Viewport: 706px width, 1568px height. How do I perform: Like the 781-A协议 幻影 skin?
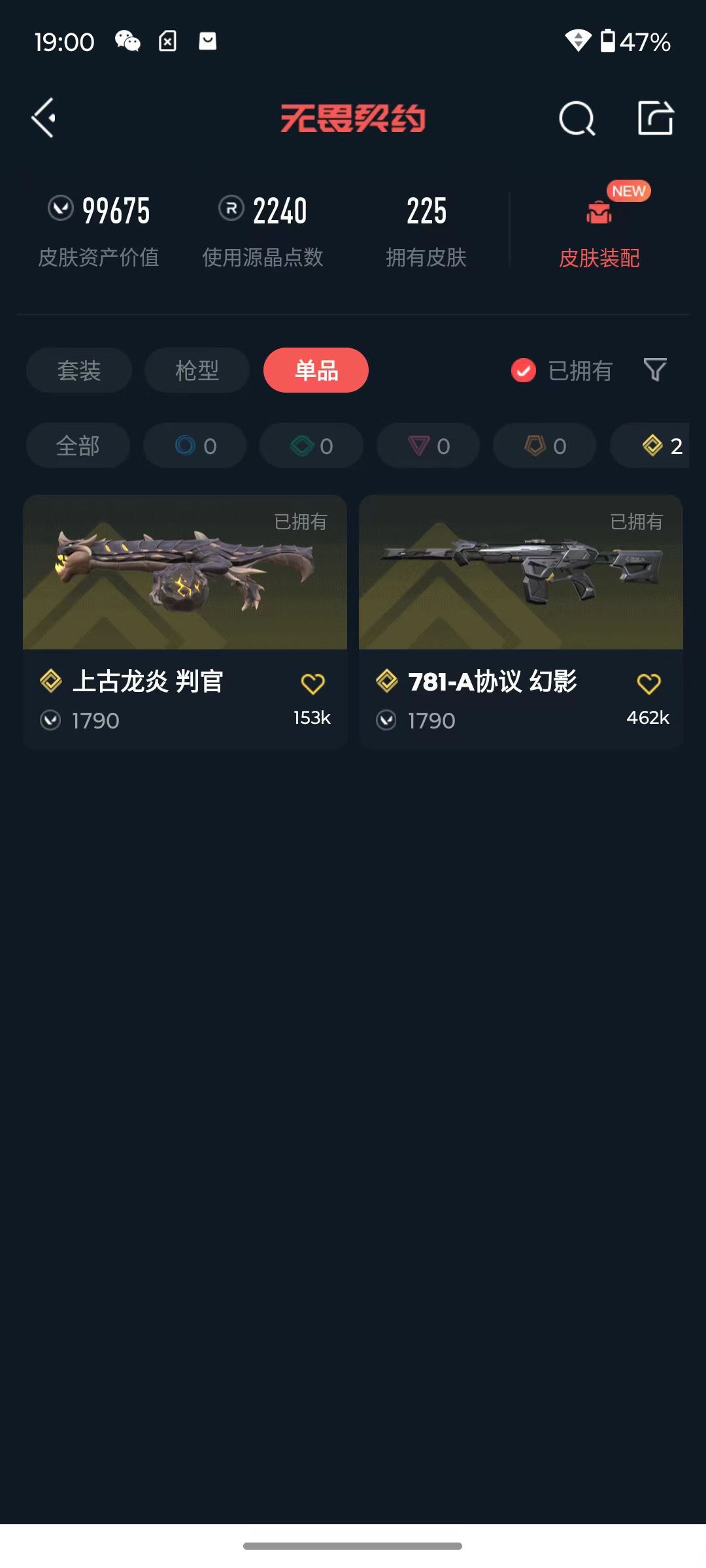648,684
